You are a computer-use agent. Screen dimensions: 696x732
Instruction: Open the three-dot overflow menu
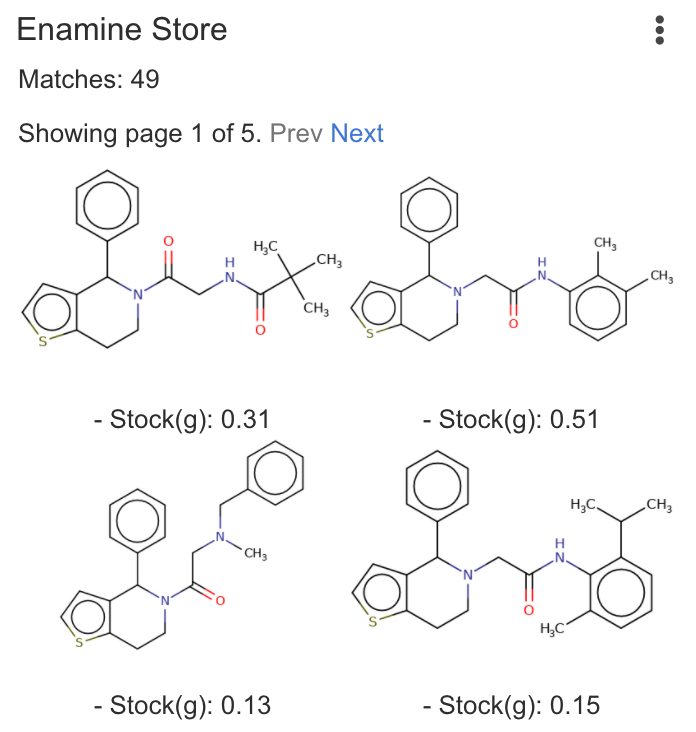click(x=659, y=30)
